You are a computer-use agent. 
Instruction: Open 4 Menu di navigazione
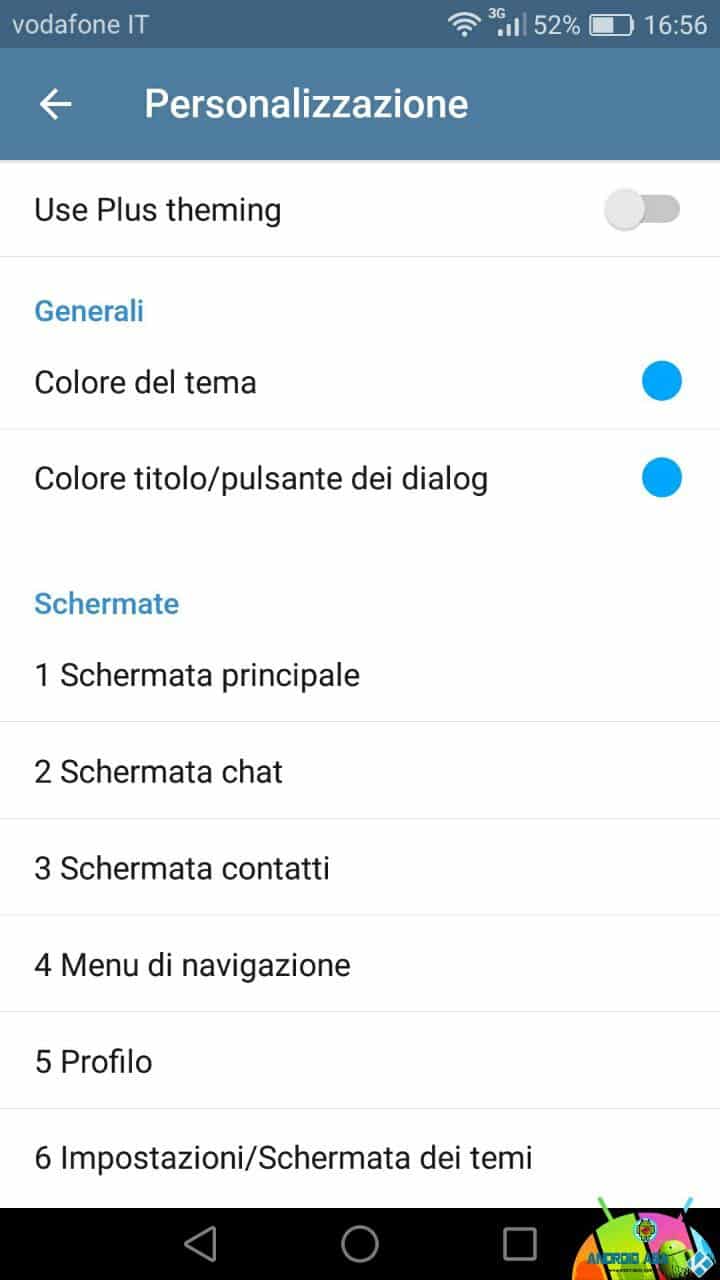(x=360, y=964)
